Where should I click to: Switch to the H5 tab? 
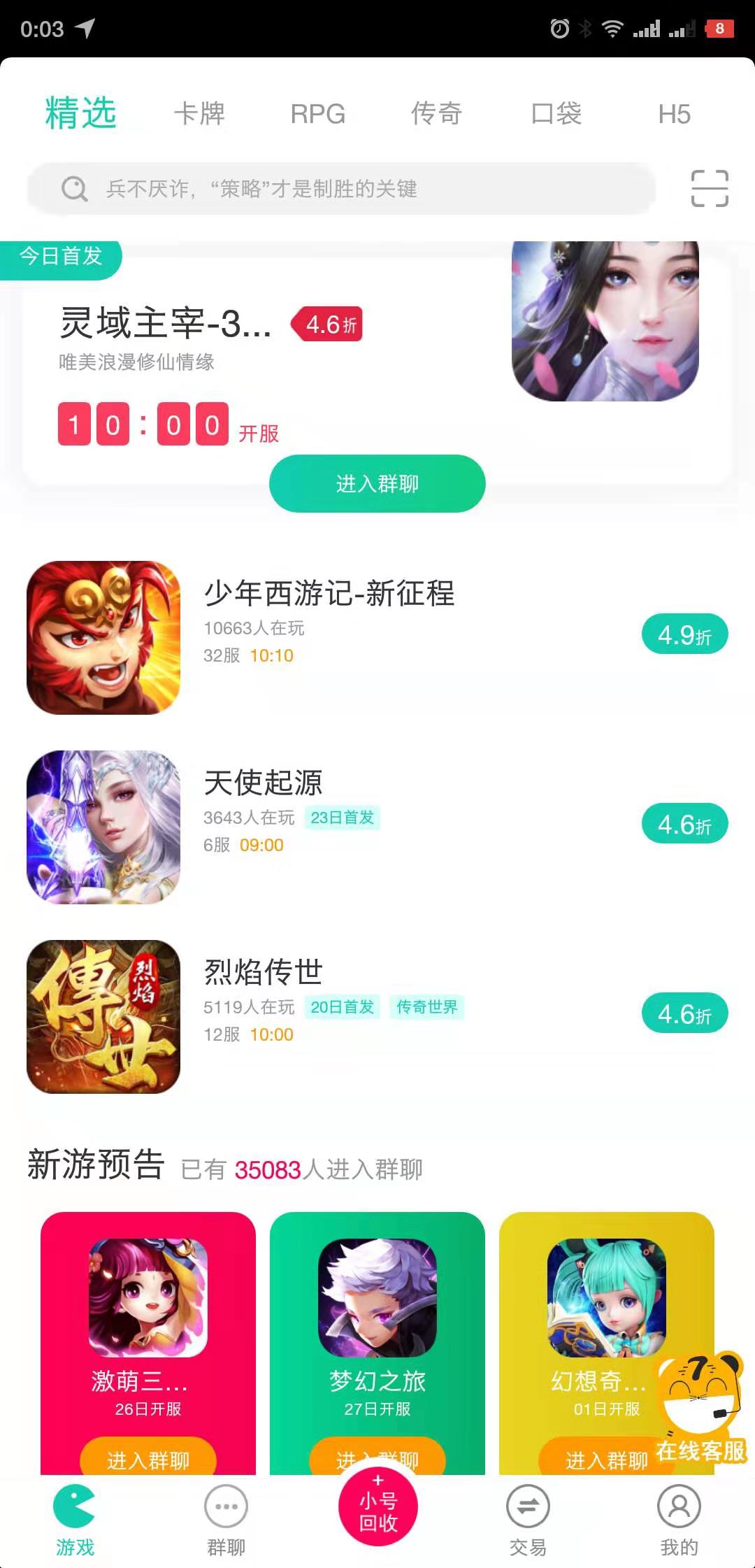(x=675, y=113)
